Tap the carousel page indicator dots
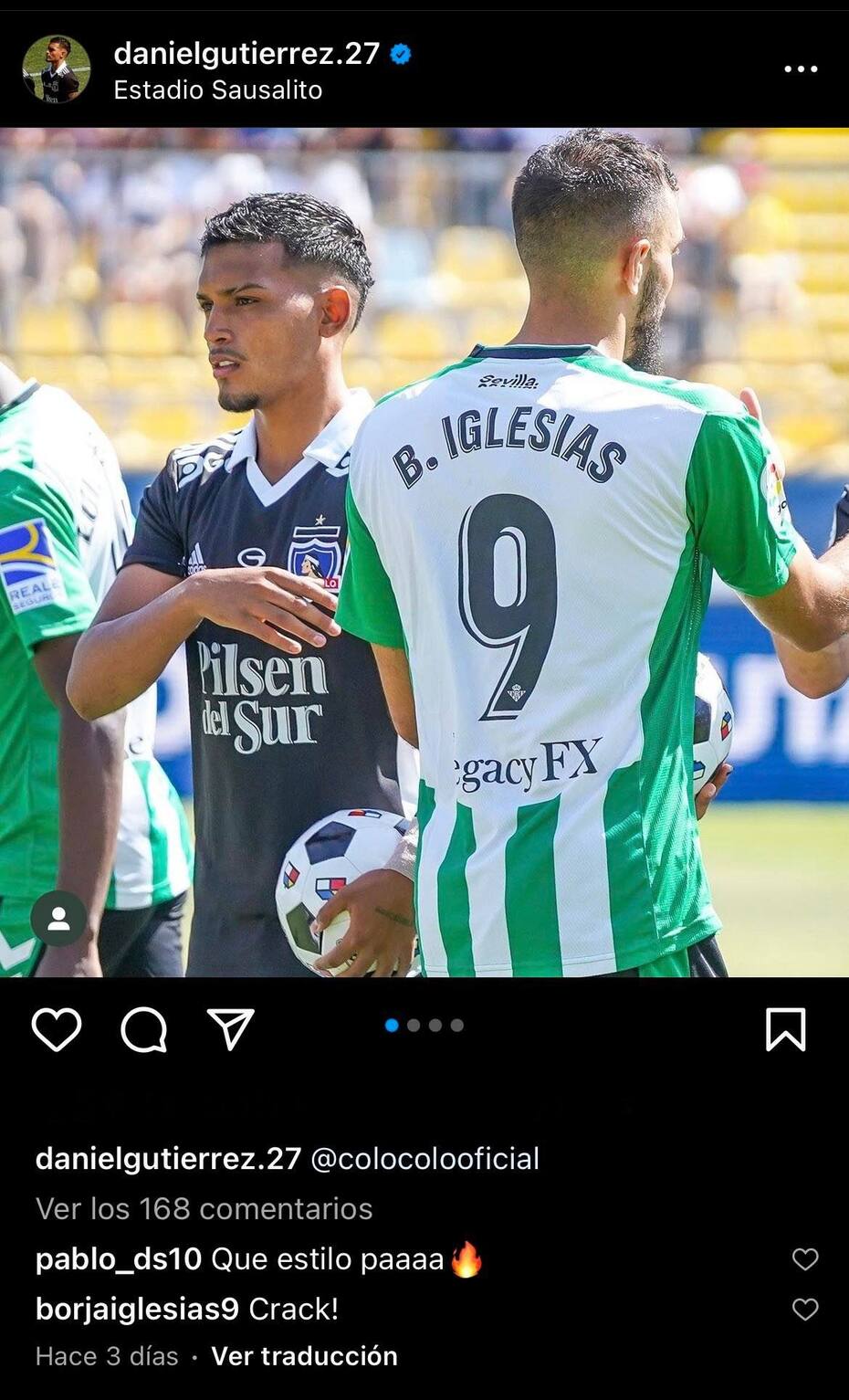This screenshot has height=1400, width=849. point(424,1026)
